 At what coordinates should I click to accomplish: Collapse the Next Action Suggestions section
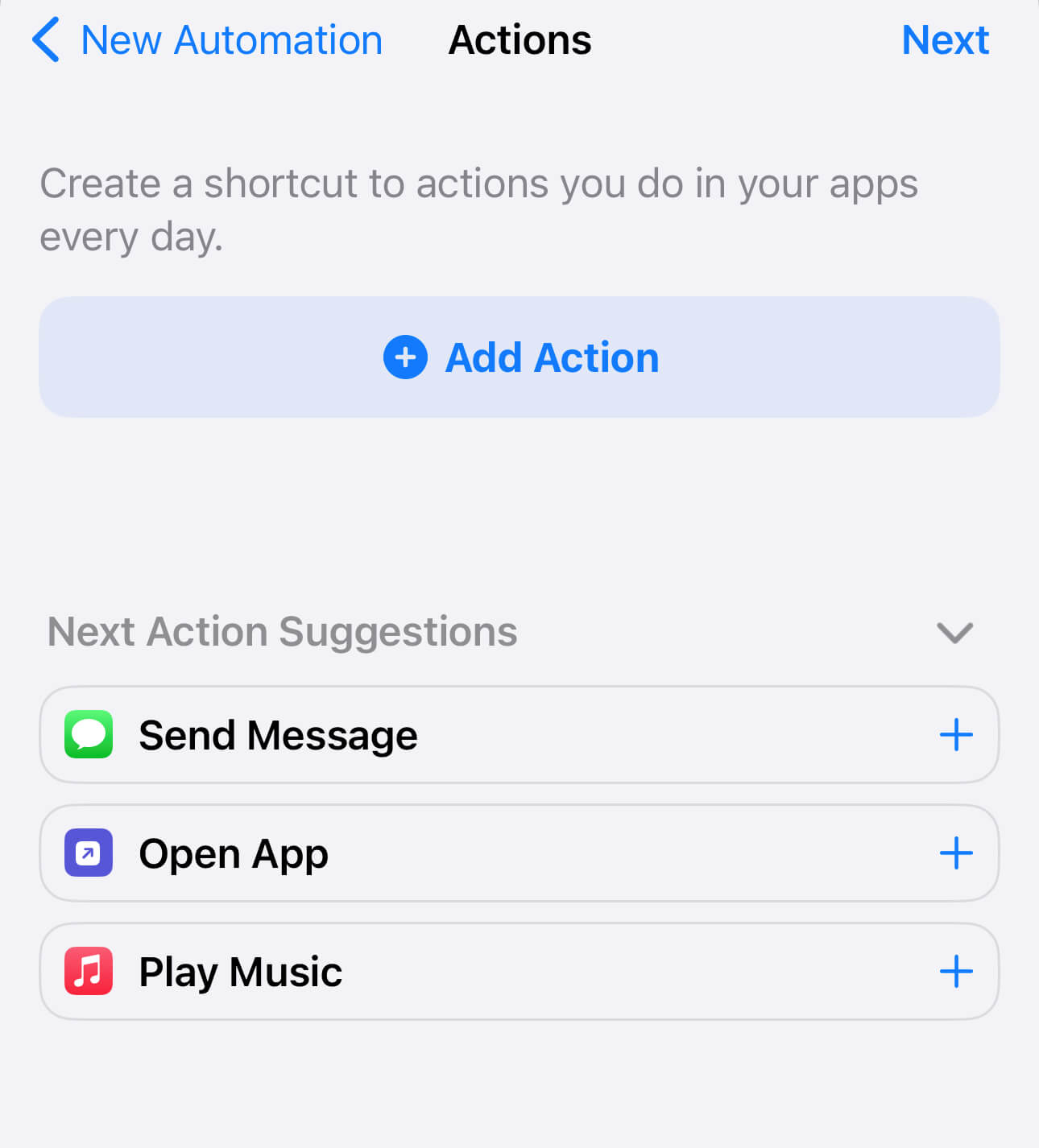pyautogui.click(x=954, y=633)
